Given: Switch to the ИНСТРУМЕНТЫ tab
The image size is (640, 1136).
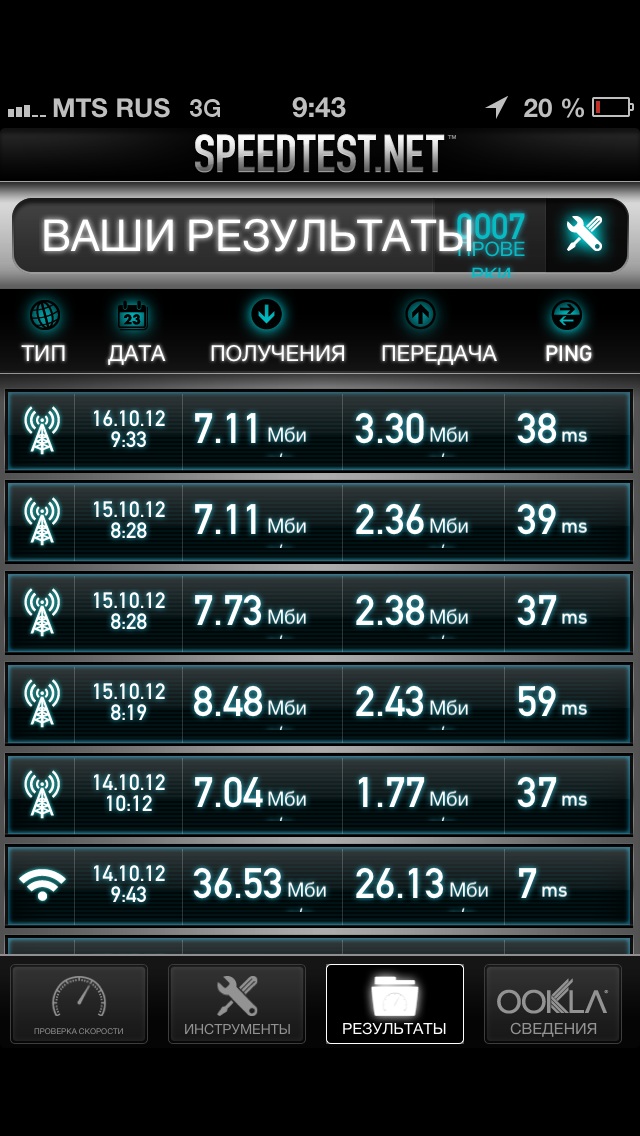Looking at the screenshot, I should click(237, 1003).
